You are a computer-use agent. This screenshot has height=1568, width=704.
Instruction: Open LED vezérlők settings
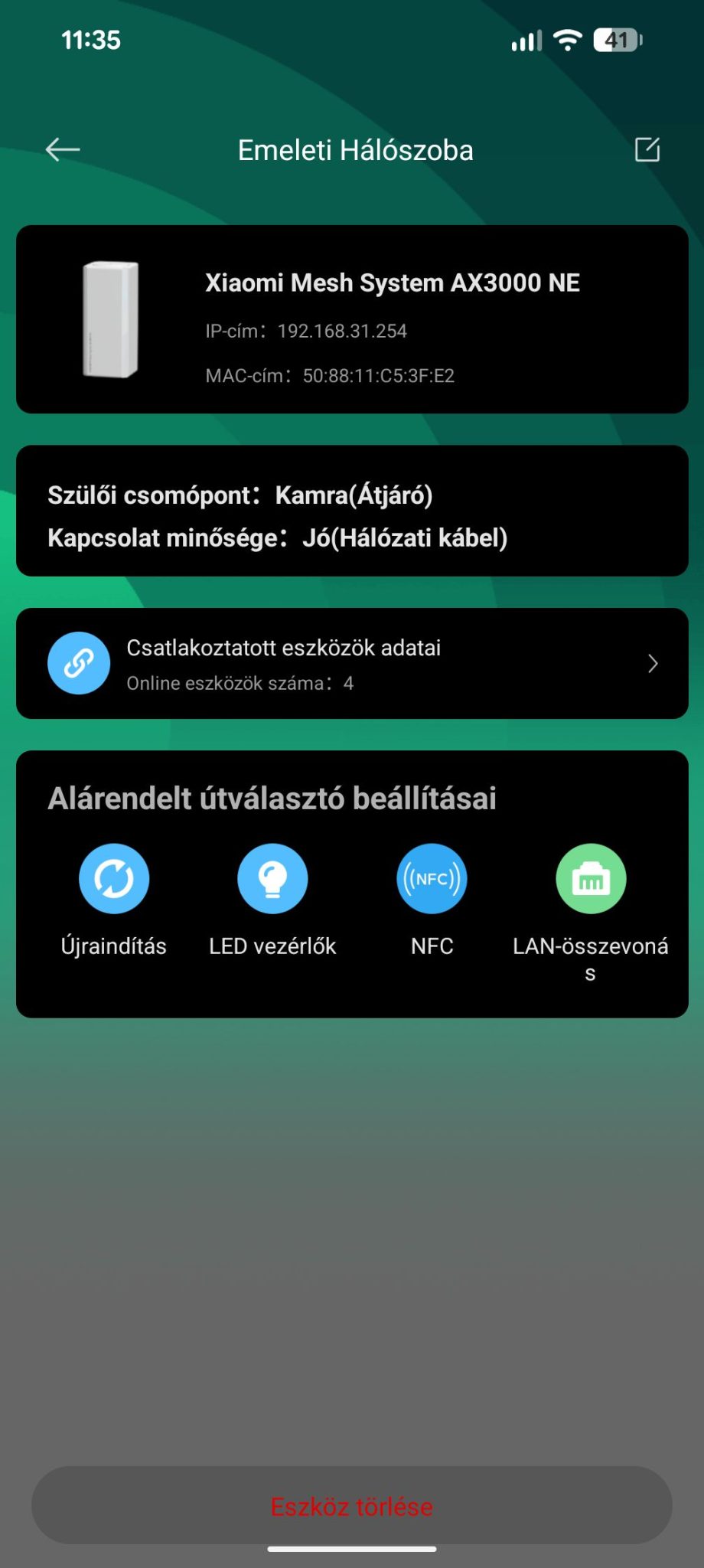[x=272, y=879]
